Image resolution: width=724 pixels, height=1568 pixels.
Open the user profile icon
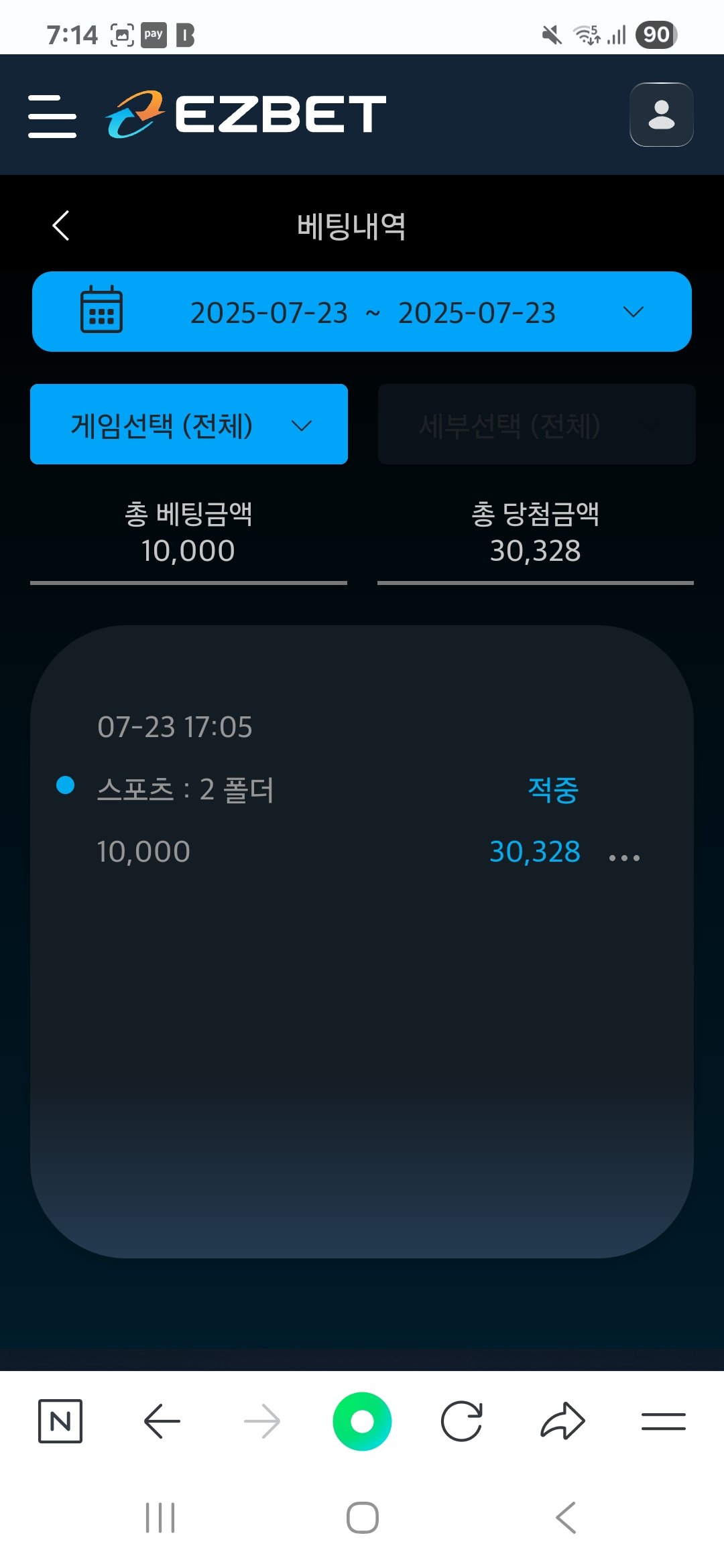coord(661,115)
